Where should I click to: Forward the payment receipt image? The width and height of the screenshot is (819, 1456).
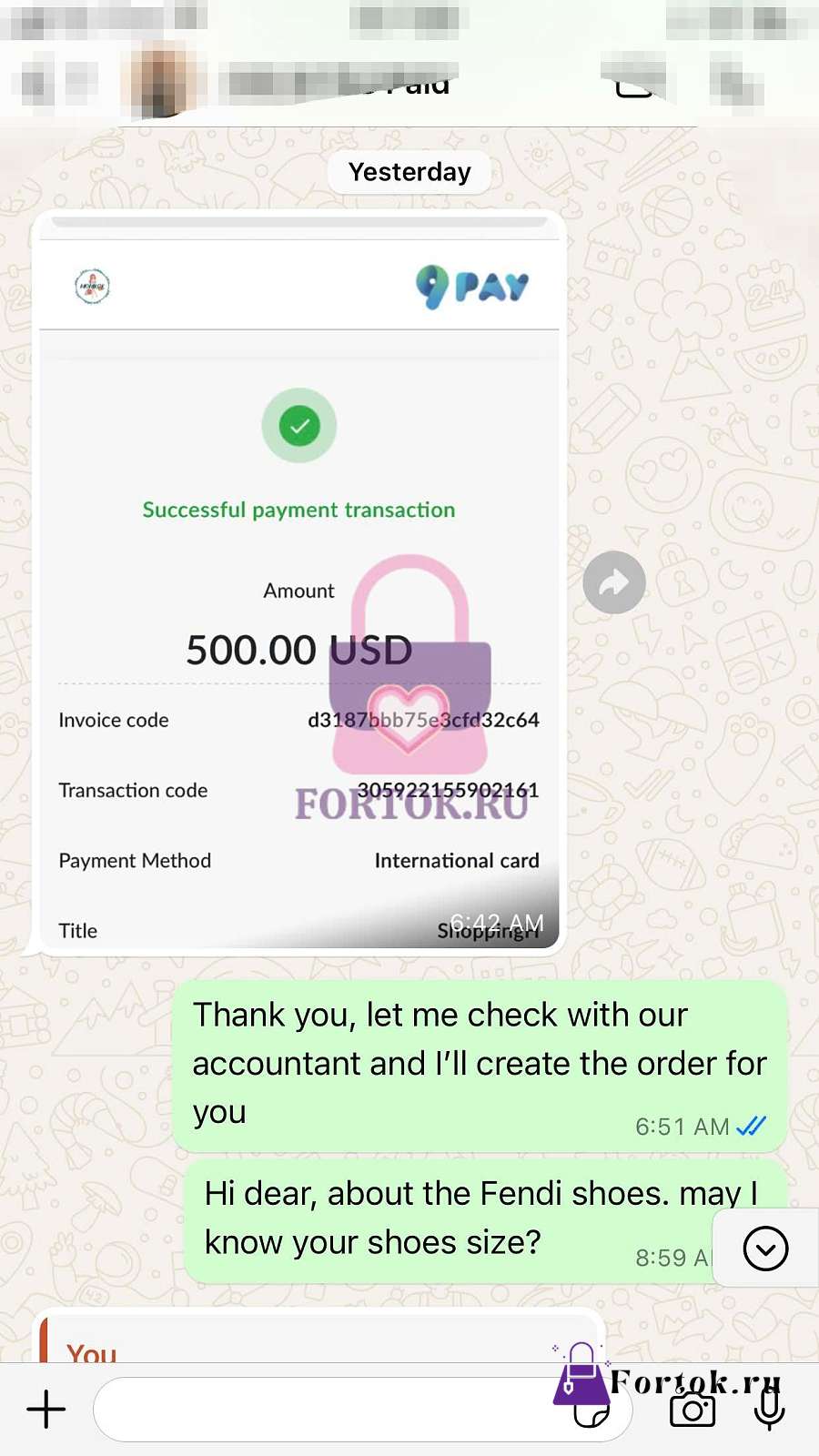click(614, 582)
